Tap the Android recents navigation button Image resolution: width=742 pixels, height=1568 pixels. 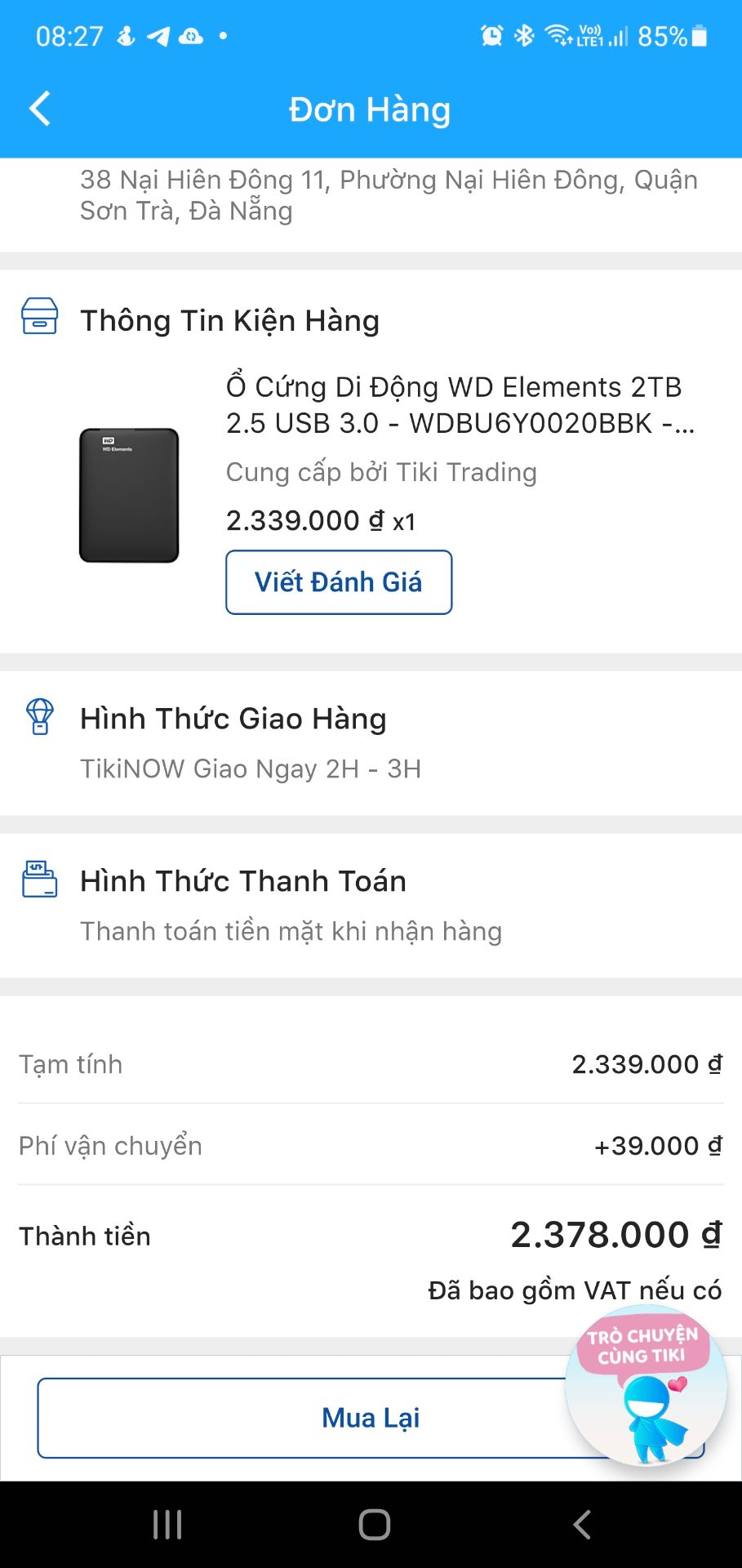pos(167,1523)
